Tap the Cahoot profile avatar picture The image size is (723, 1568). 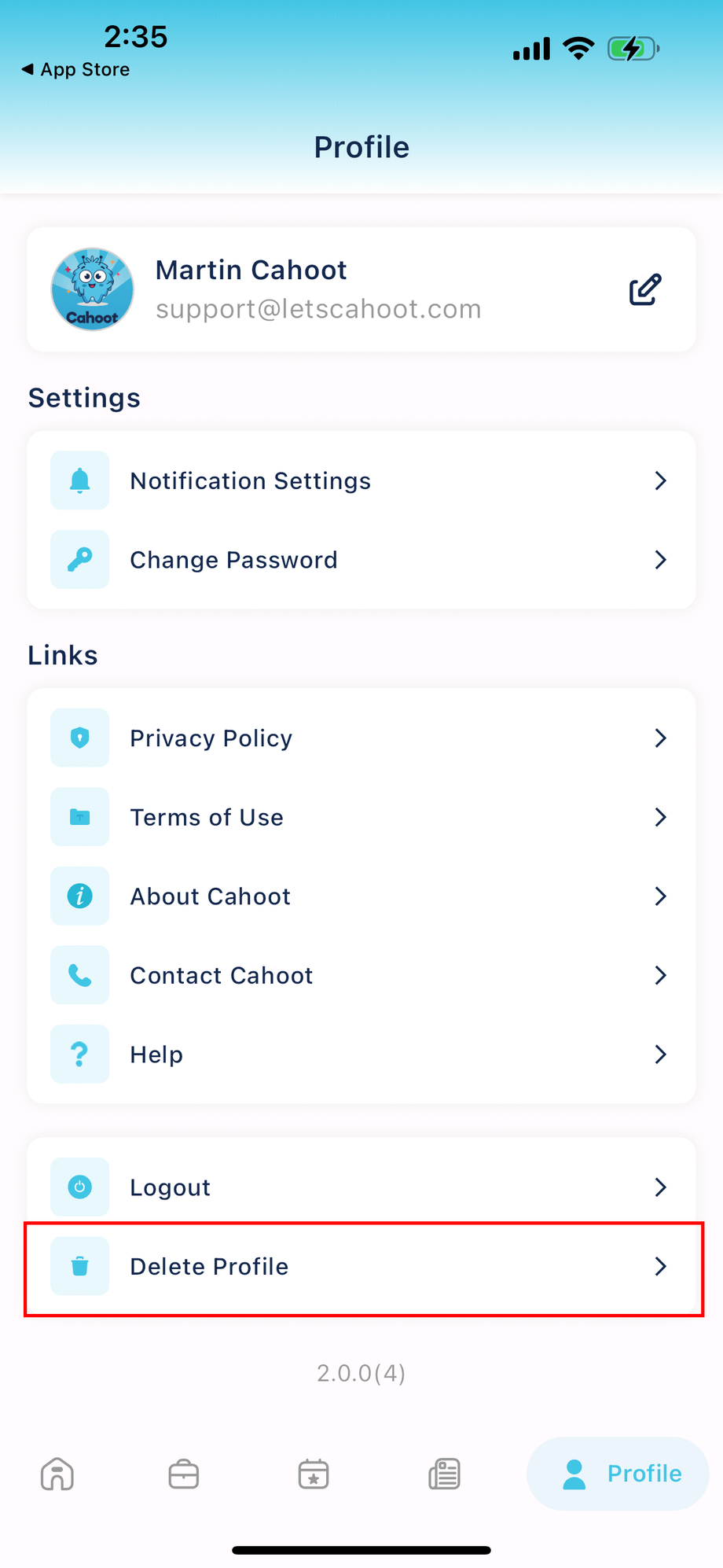pos(92,289)
